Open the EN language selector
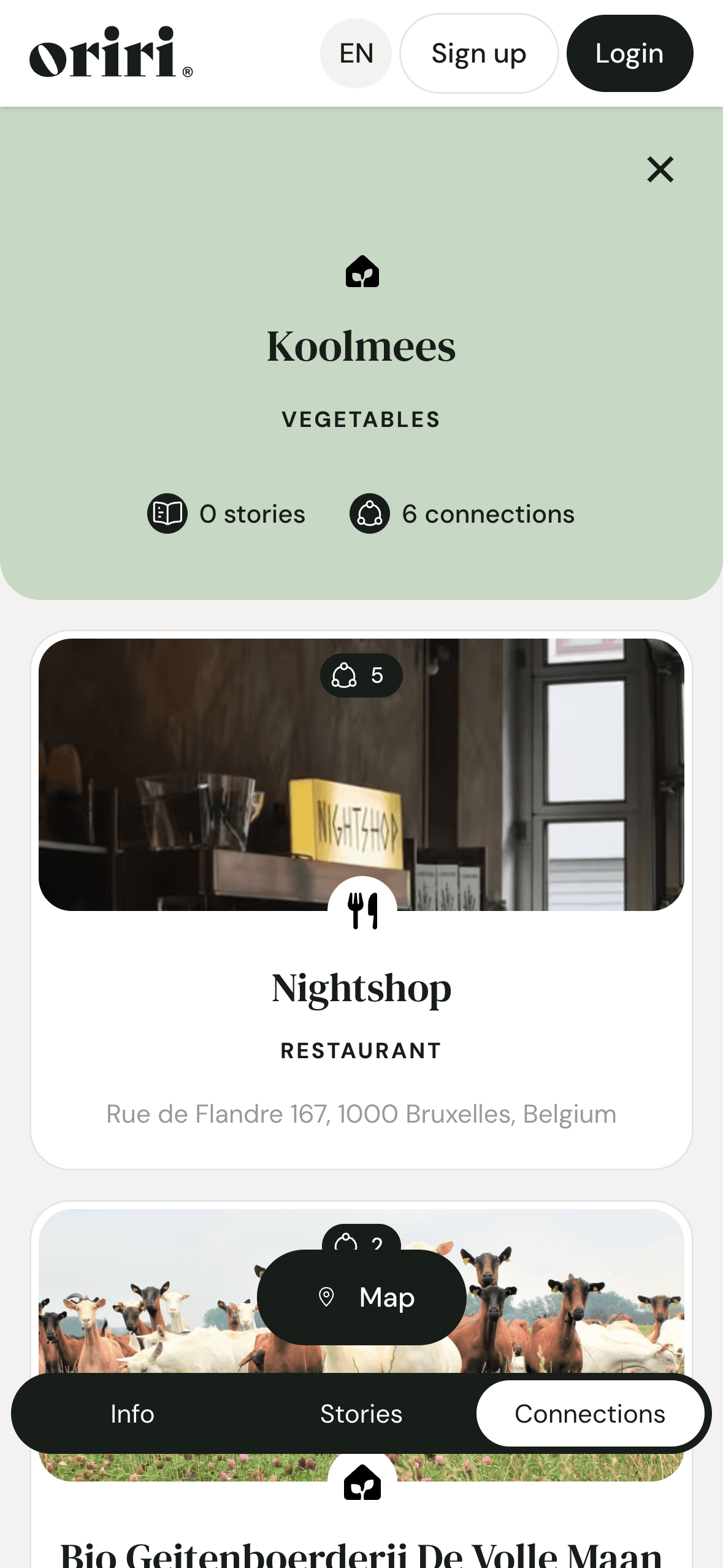Screen dimensions: 723x1568 click(356, 53)
